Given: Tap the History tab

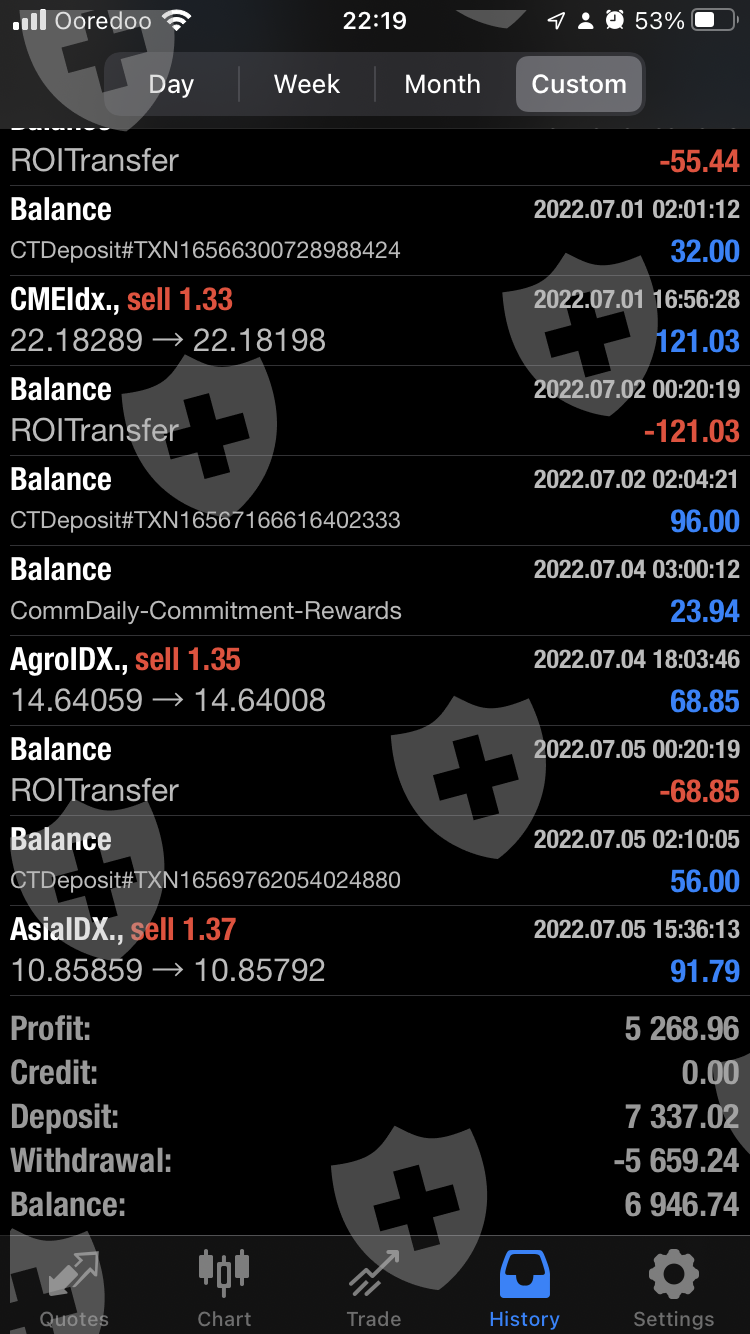Looking at the screenshot, I should (x=524, y=1288).
